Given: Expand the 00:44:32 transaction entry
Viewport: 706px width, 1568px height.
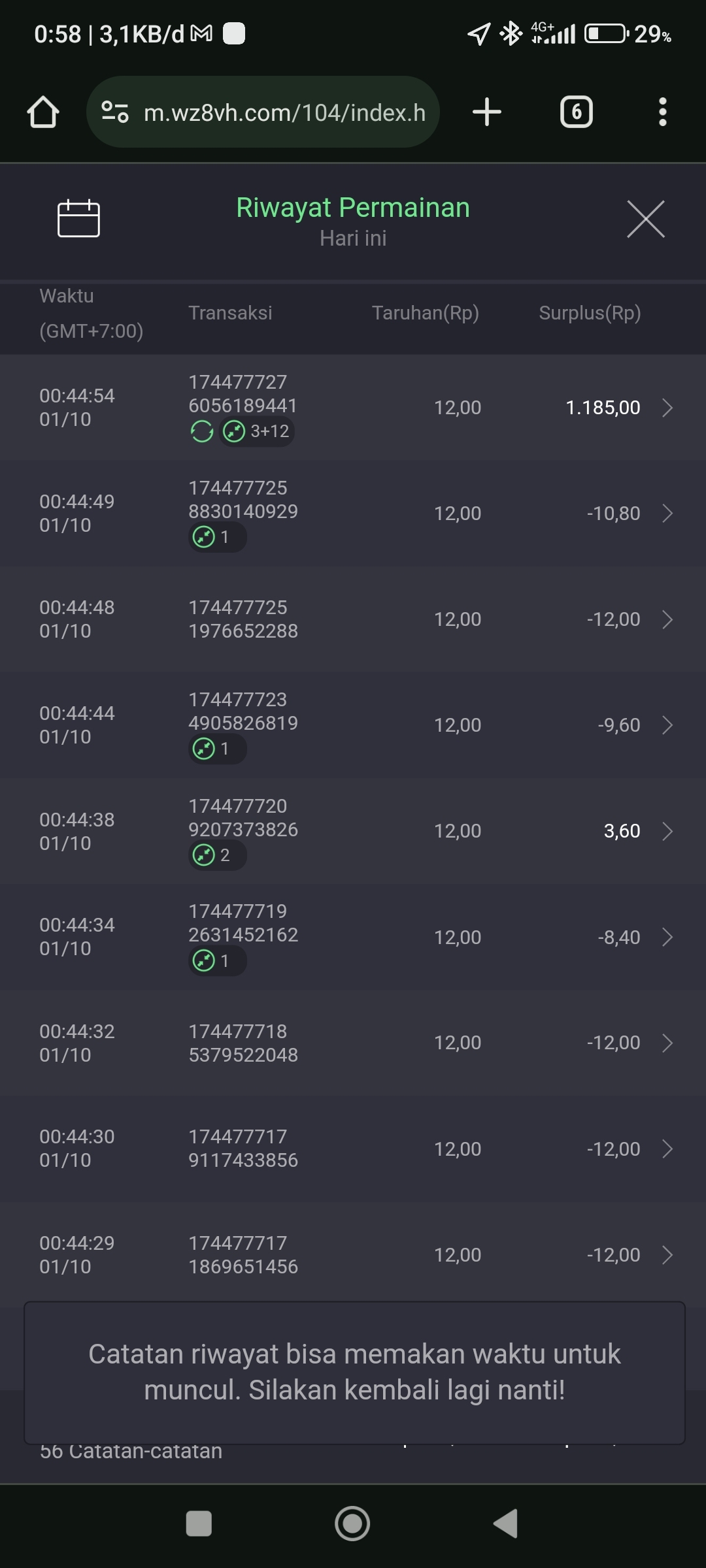Looking at the screenshot, I should [x=667, y=1043].
